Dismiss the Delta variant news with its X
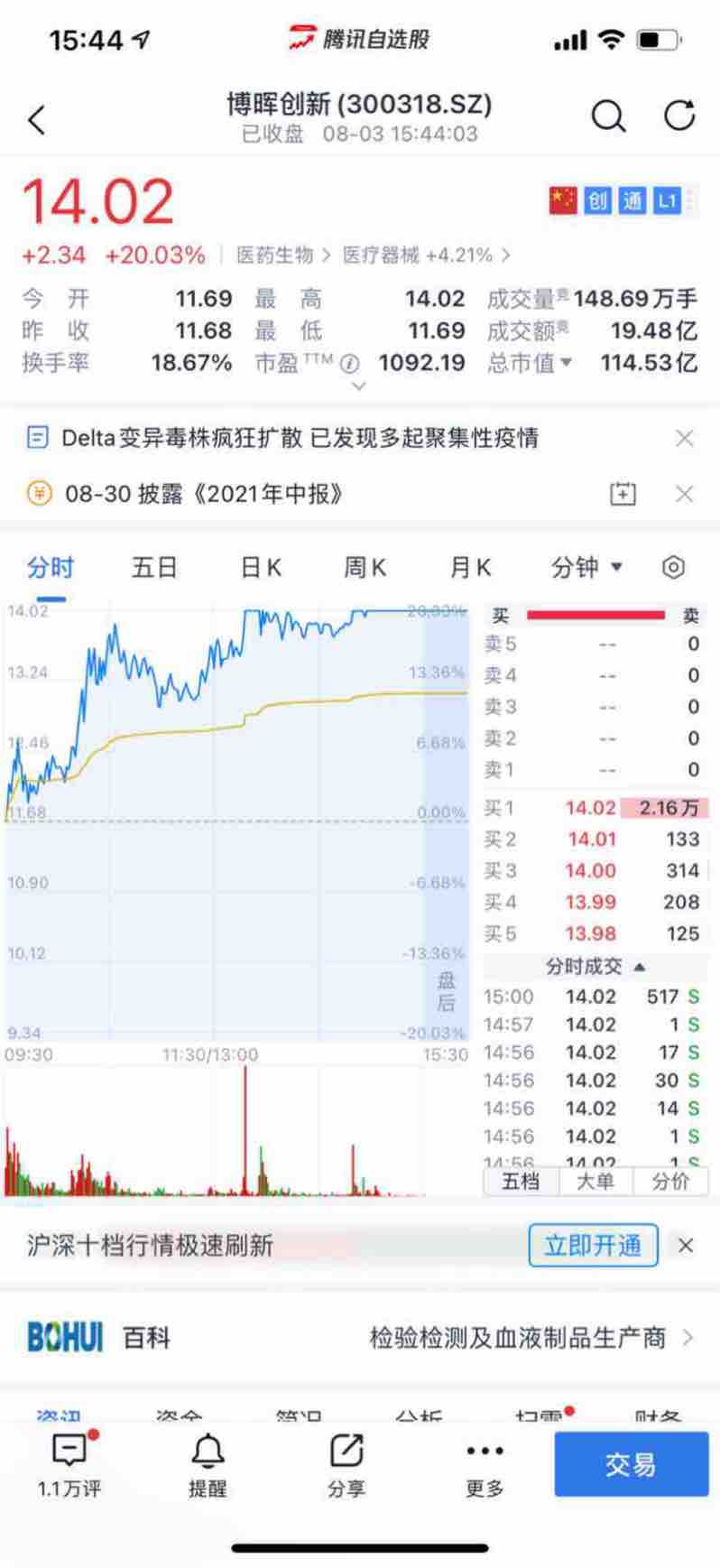 [x=685, y=439]
